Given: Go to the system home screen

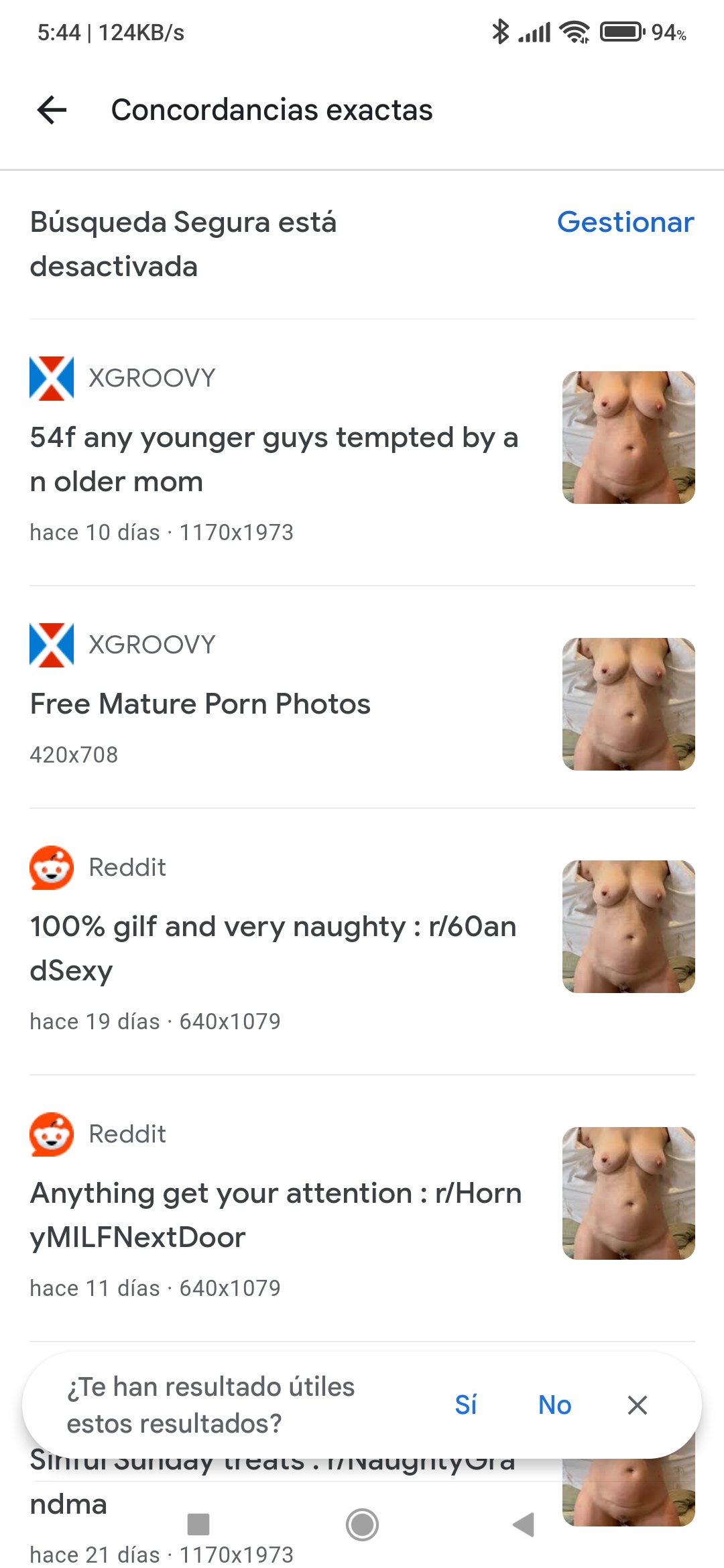Looking at the screenshot, I should point(362,1524).
